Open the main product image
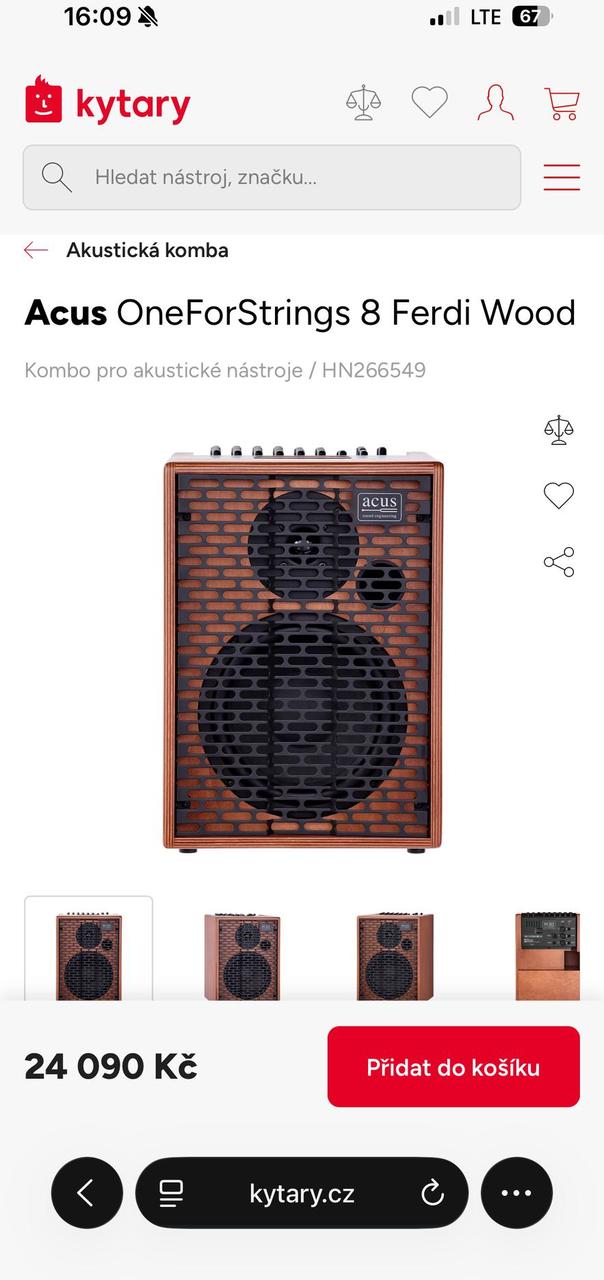The height and width of the screenshot is (1280, 604). (x=302, y=650)
